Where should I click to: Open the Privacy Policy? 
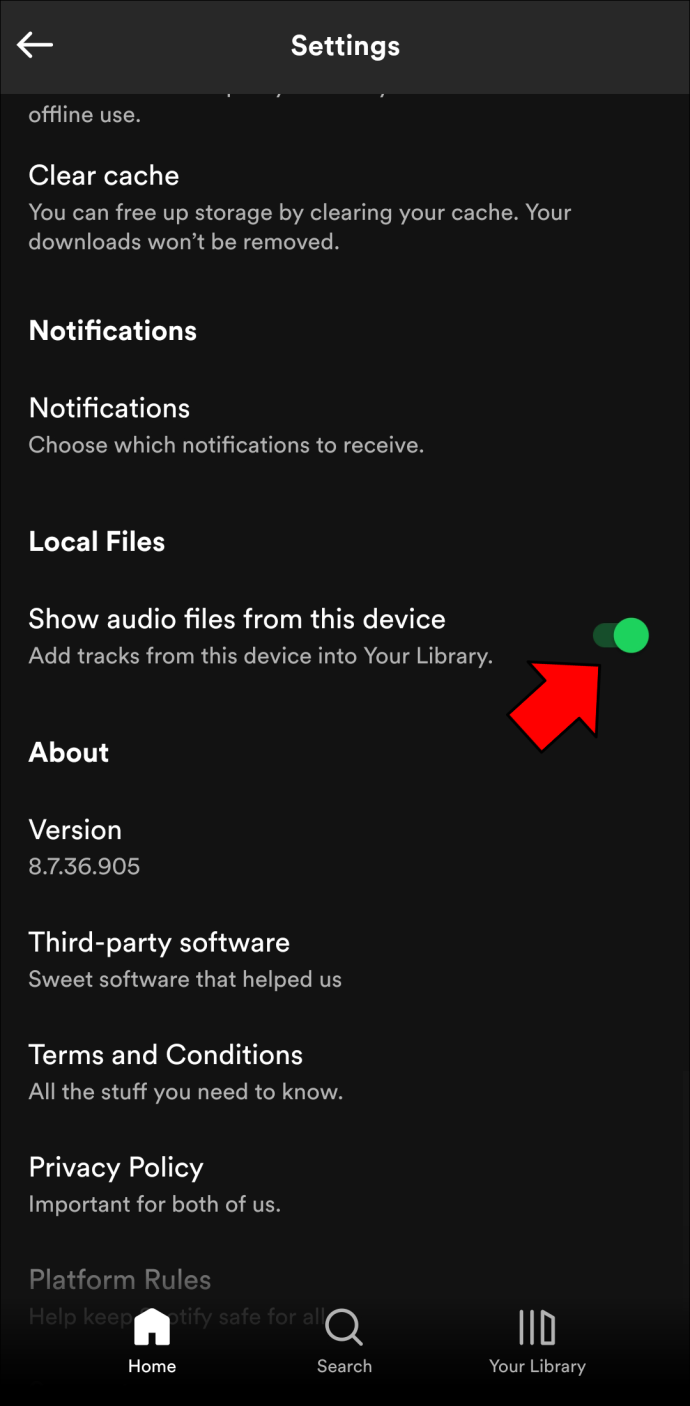pos(345,1185)
